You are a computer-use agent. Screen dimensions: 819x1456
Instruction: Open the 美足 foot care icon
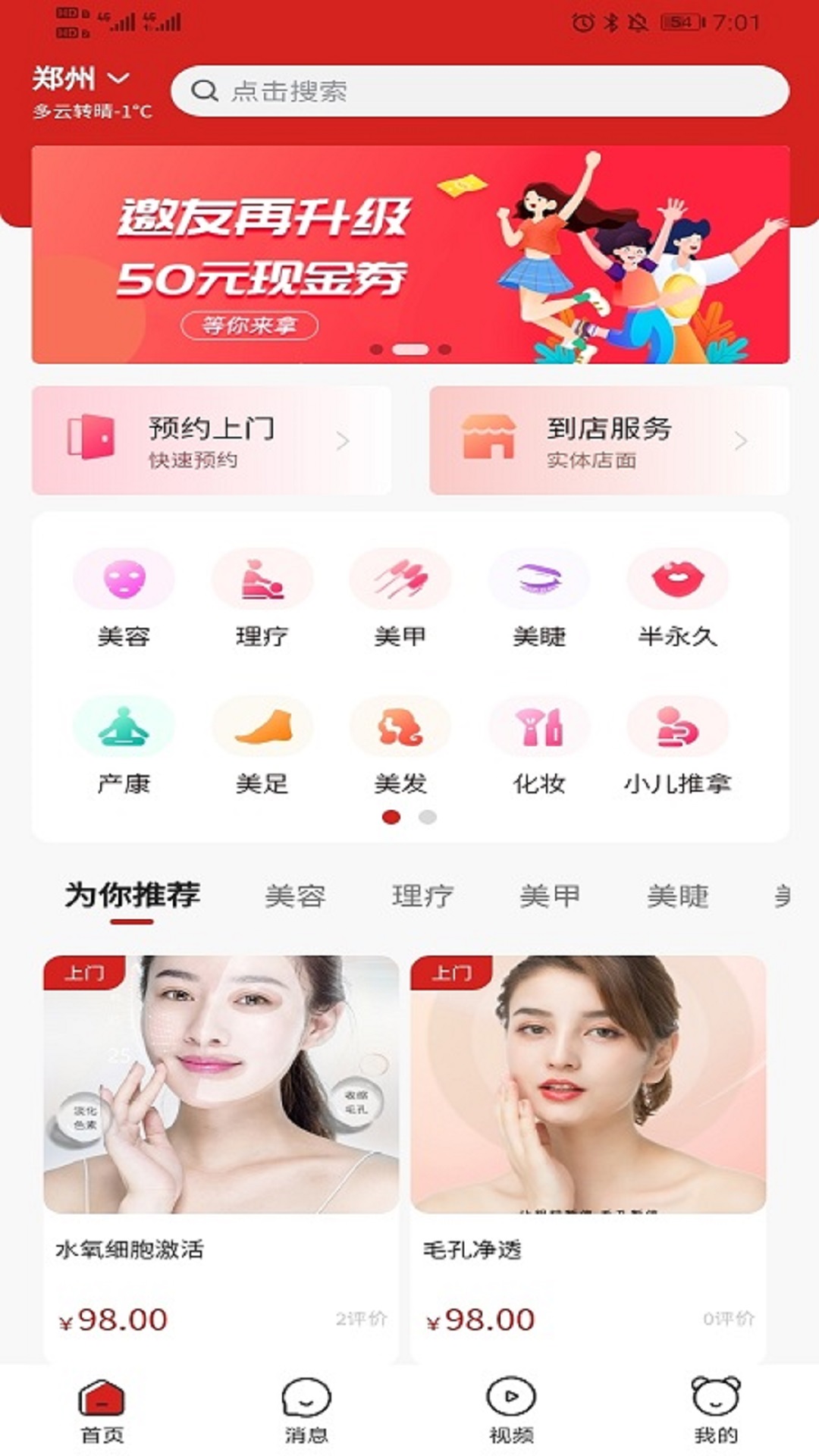pyautogui.click(x=262, y=726)
